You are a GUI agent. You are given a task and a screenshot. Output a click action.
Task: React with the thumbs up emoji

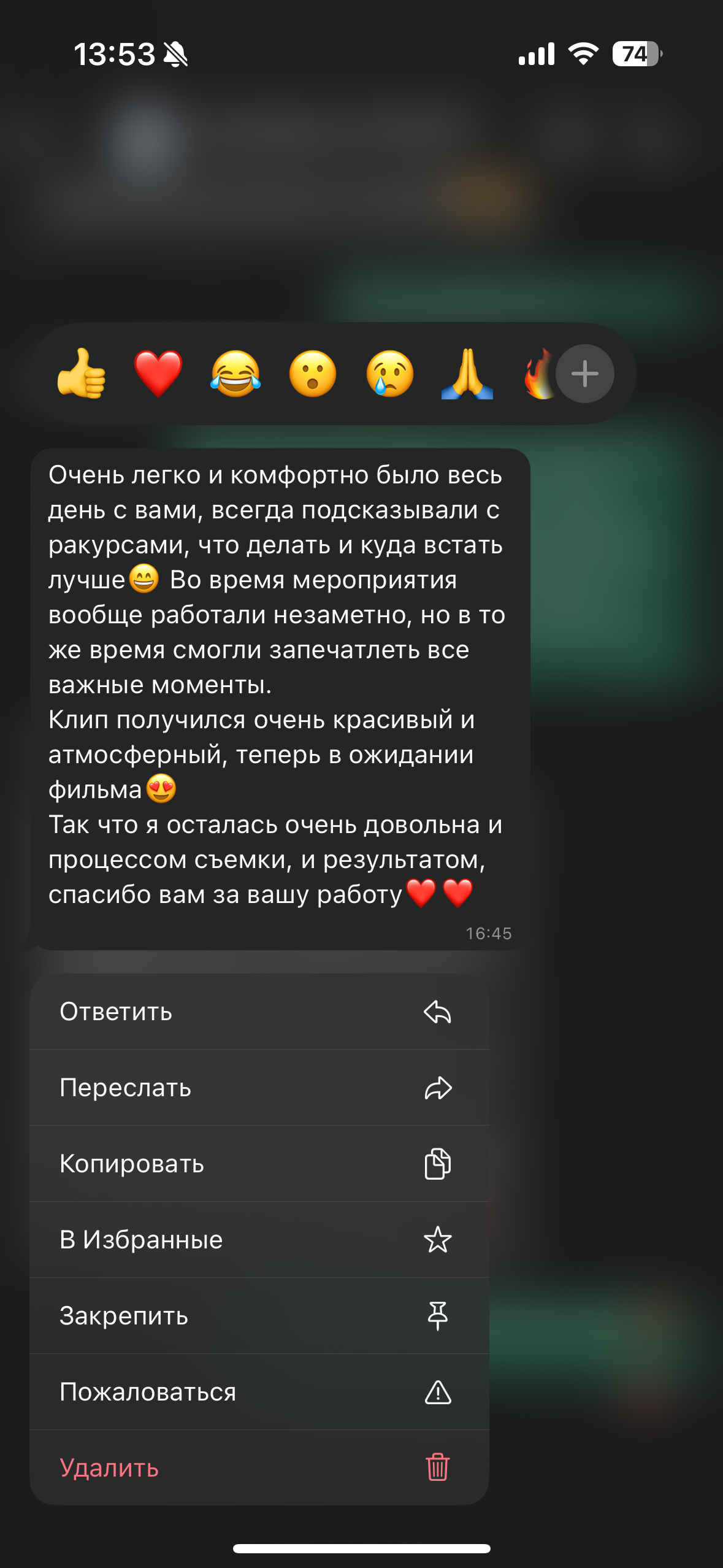tap(82, 374)
